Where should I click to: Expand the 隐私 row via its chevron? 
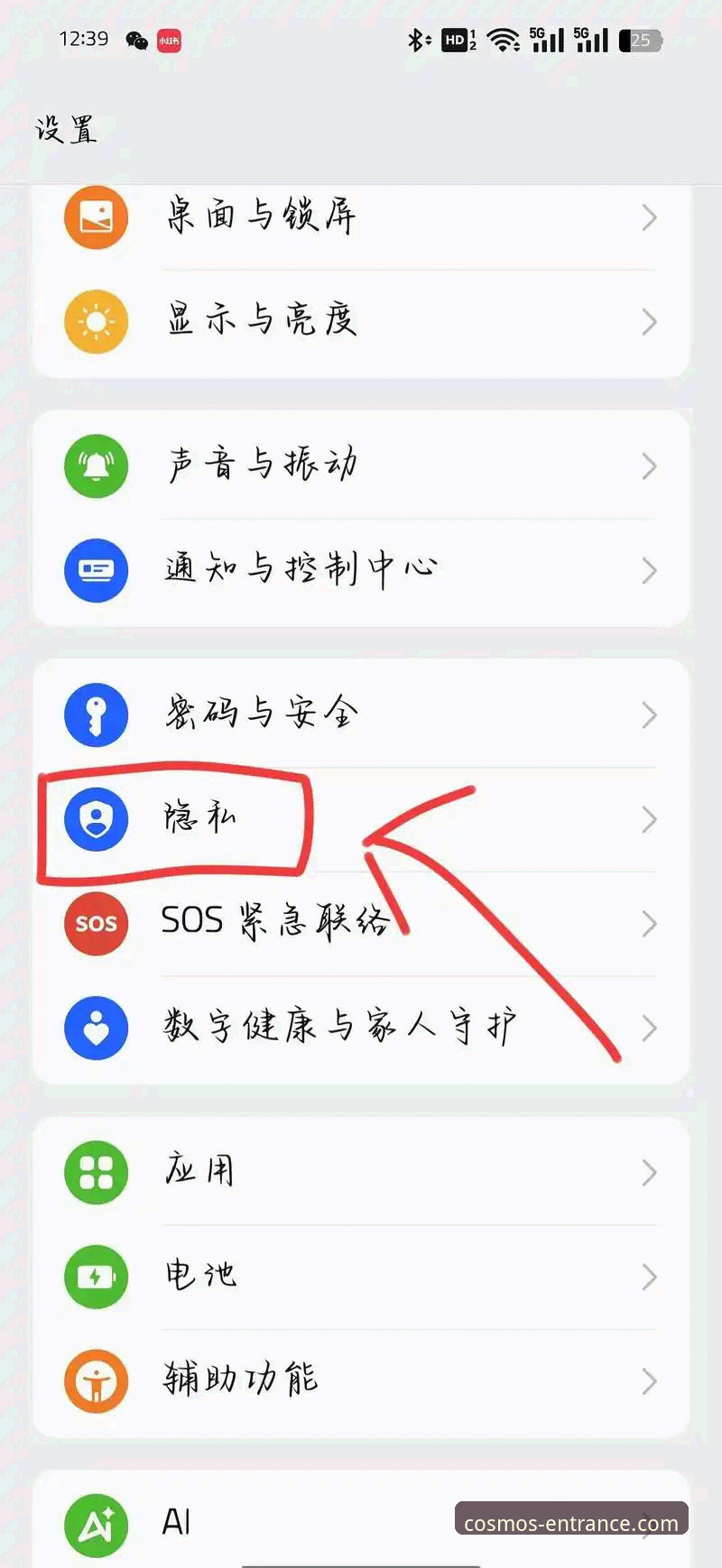(650, 819)
